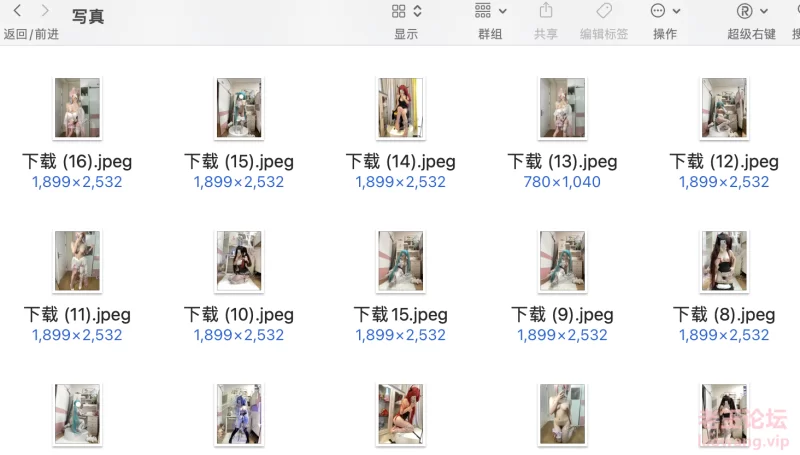Image resolution: width=800 pixels, height=455 pixels.
Task: Select file 下载 (12).jpeg
Action: 724,108
